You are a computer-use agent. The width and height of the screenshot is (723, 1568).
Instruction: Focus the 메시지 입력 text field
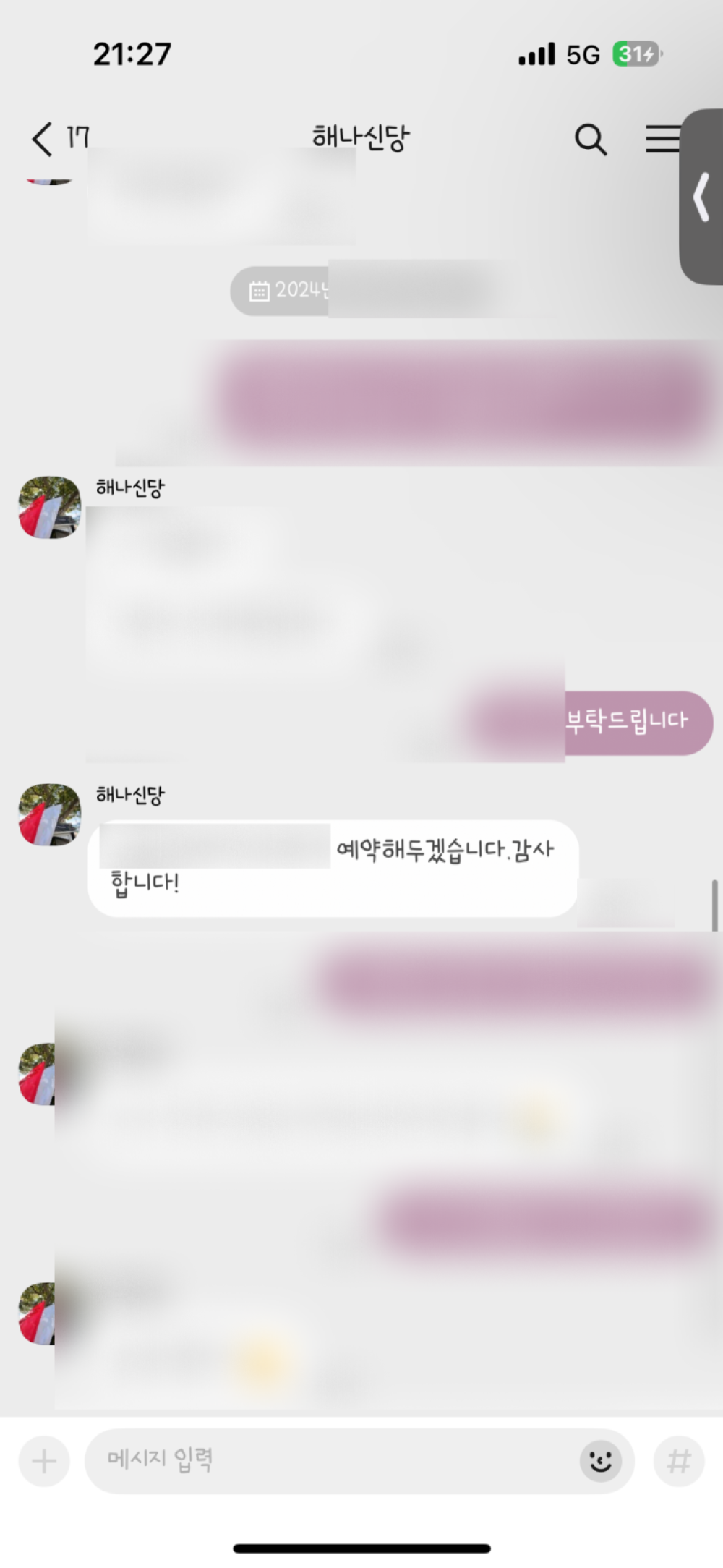[x=333, y=1460]
